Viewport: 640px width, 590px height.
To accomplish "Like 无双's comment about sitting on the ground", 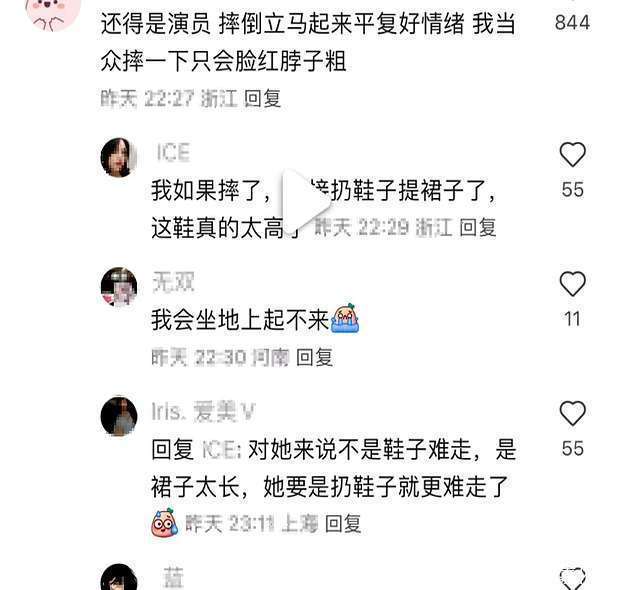I will [572, 284].
